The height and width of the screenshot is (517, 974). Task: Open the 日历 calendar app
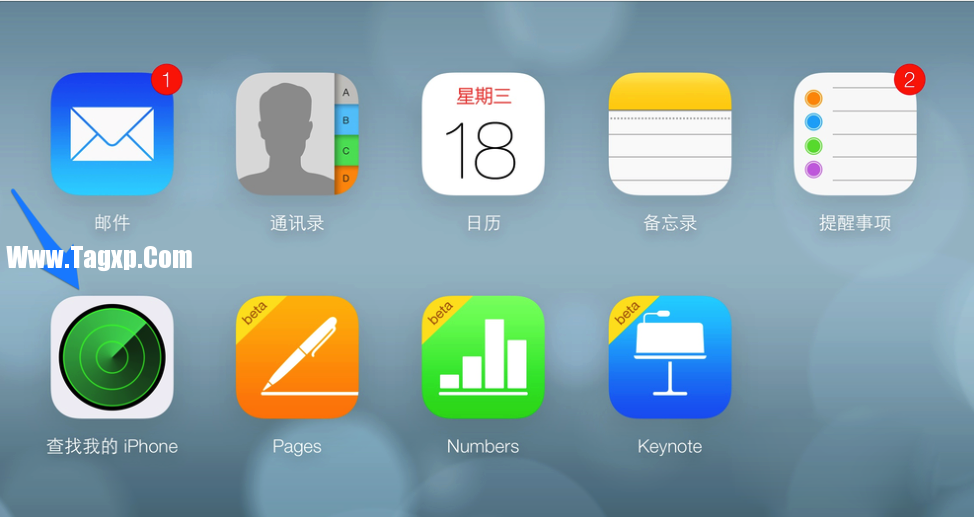click(x=483, y=134)
